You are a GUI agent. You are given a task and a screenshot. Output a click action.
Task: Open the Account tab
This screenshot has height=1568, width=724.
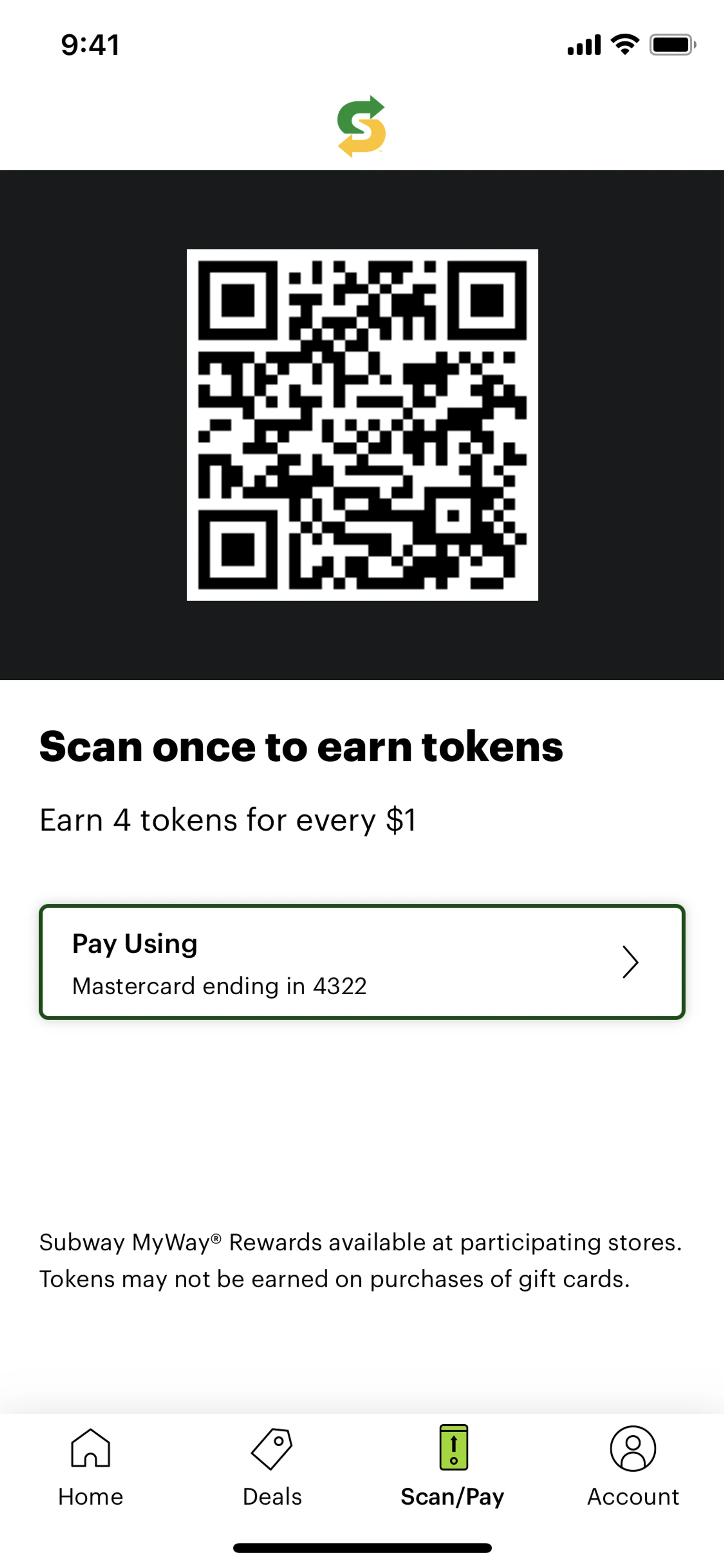pos(633,1467)
